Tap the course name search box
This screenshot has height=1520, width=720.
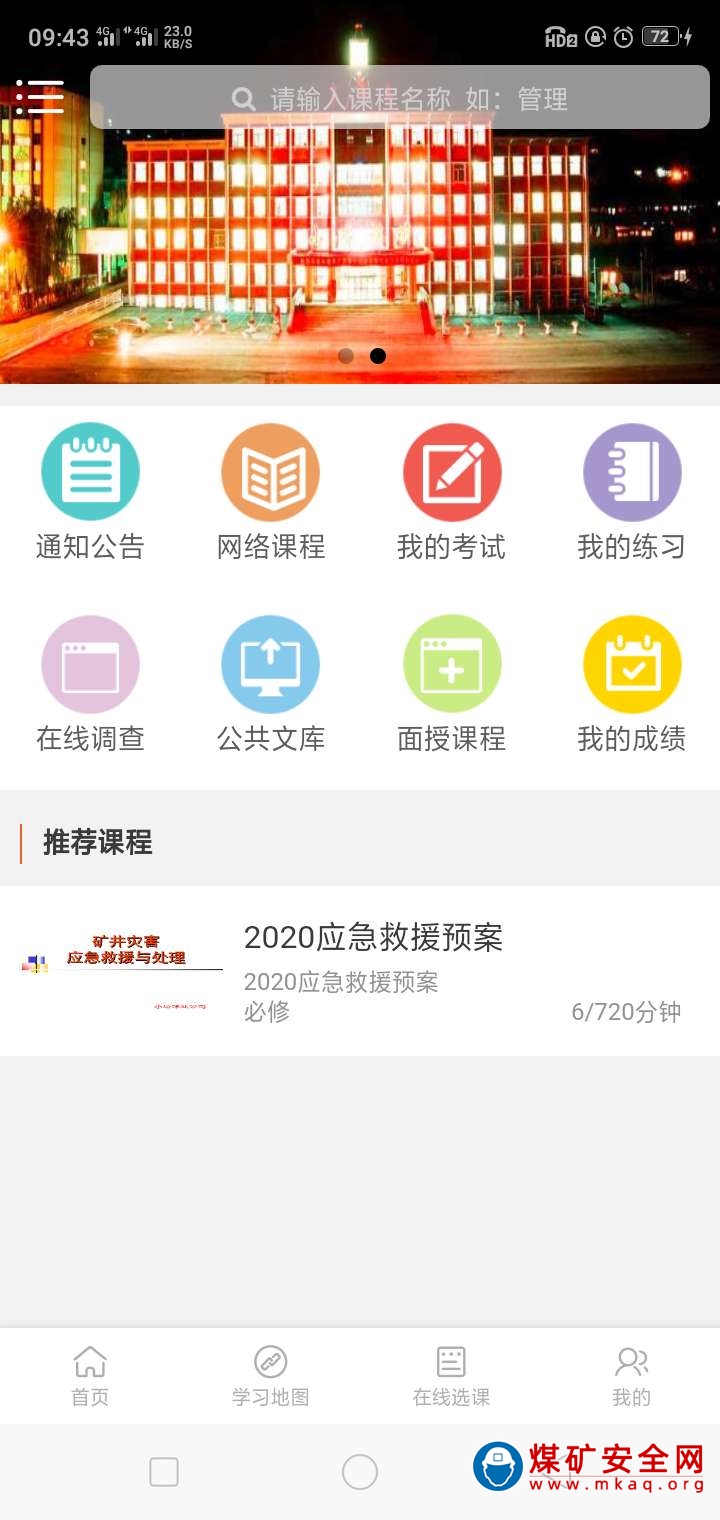tap(400, 98)
